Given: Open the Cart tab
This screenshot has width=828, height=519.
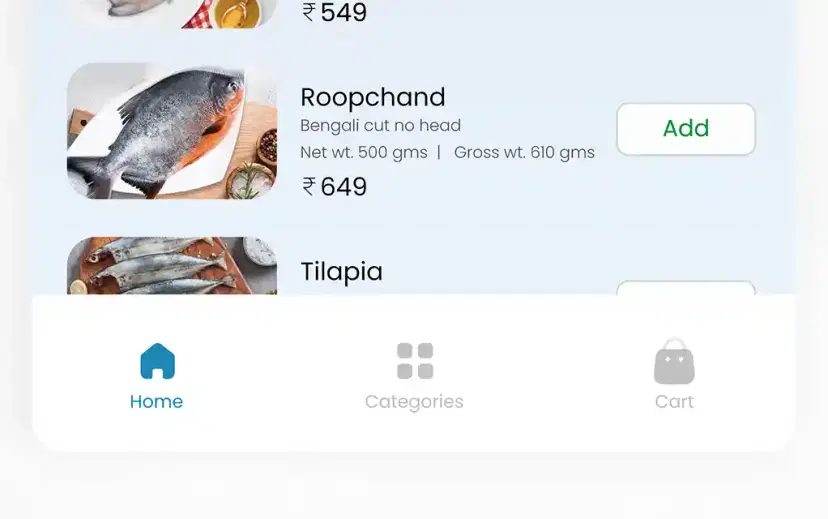Looking at the screenshot, I should point(674,375).
